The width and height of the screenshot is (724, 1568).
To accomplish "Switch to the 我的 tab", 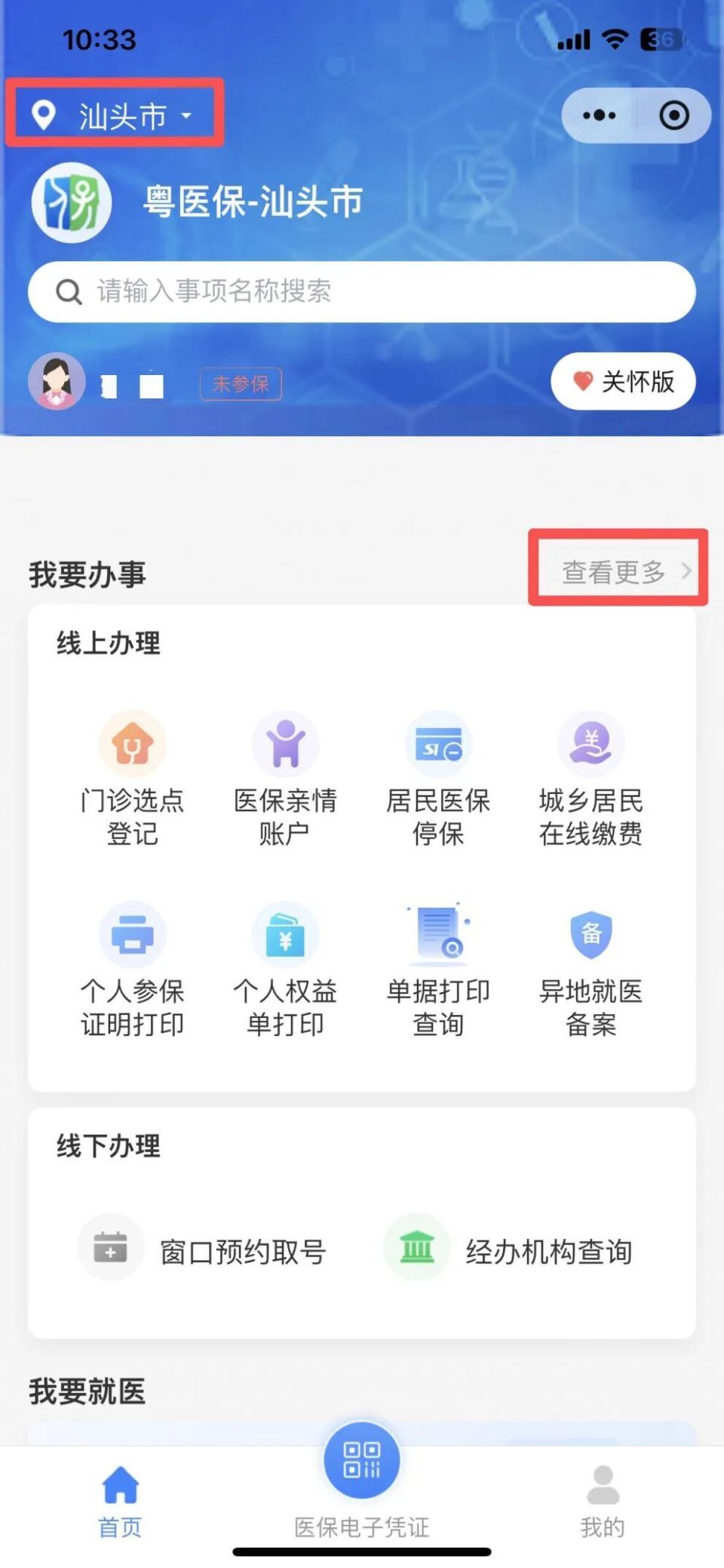I will pos(602,1498).
